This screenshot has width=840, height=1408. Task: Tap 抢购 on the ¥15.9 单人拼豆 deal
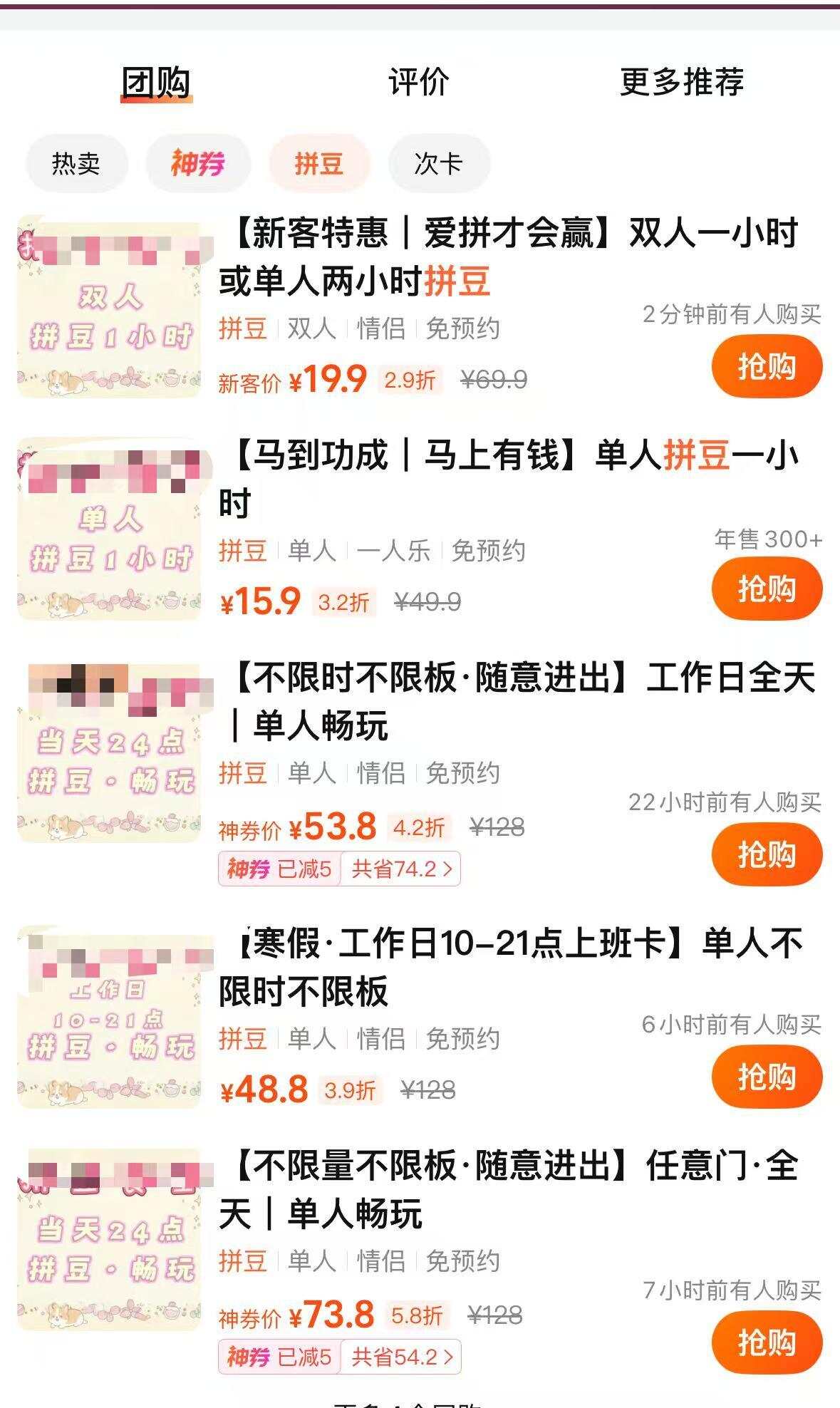[766, 587]
